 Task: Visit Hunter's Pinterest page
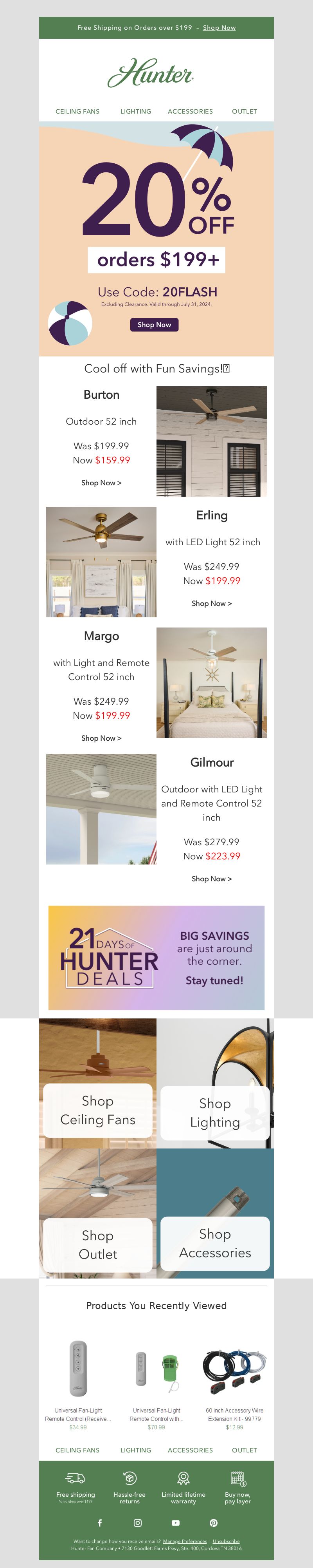coord(213,1523)
